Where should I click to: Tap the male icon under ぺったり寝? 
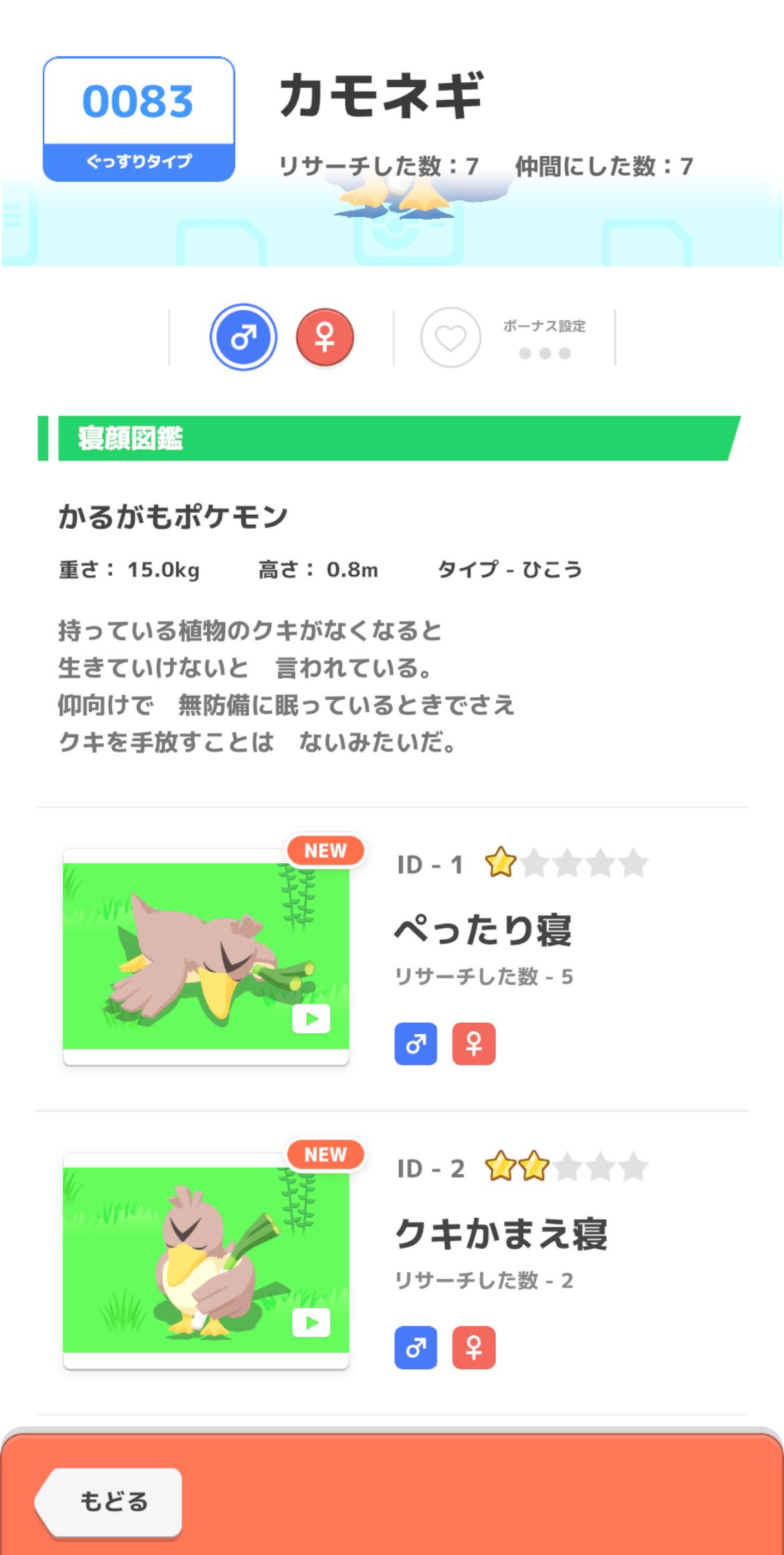pos(415,1044)
